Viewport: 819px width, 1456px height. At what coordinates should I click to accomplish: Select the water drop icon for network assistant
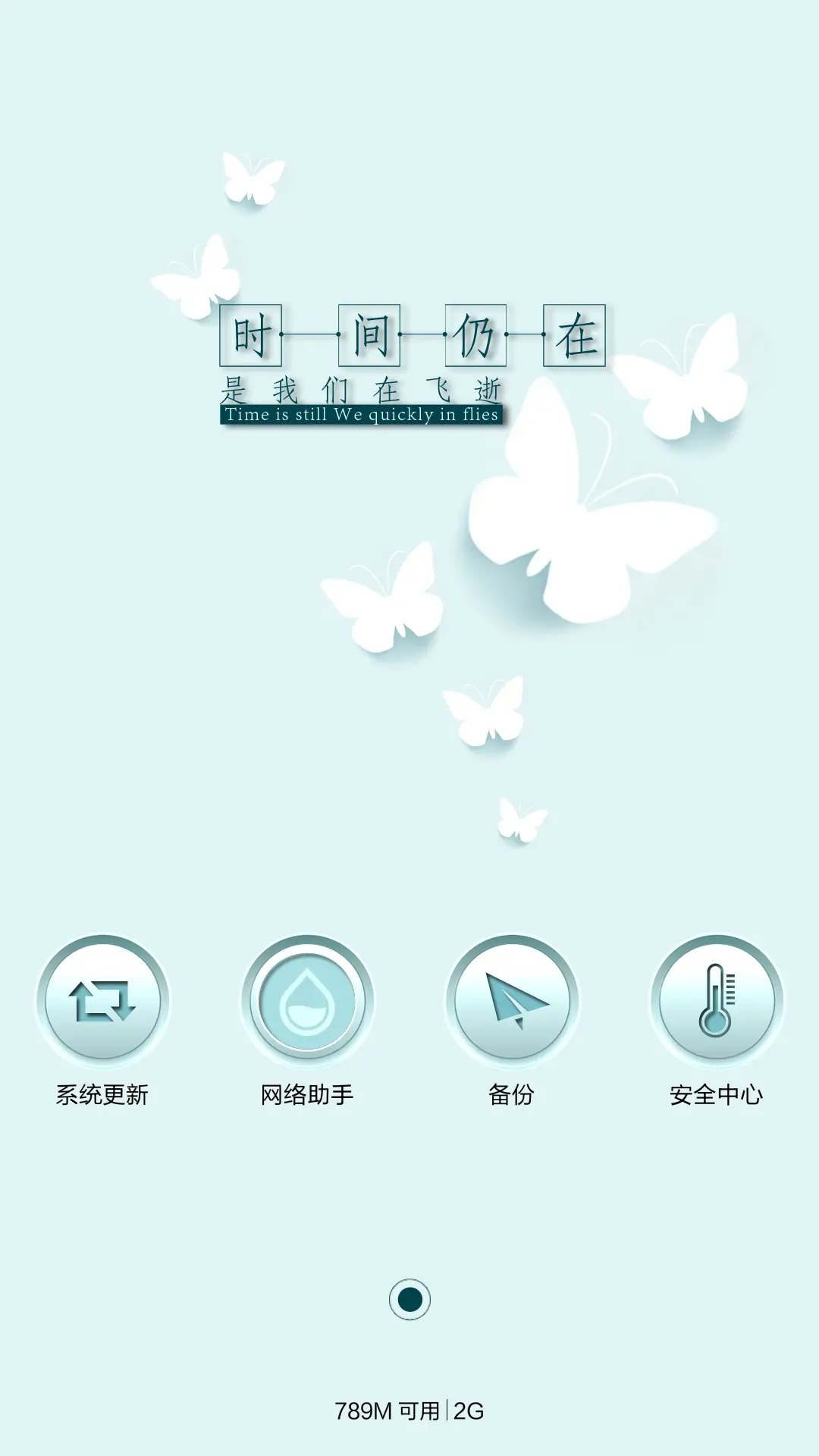click(309, 1001)
